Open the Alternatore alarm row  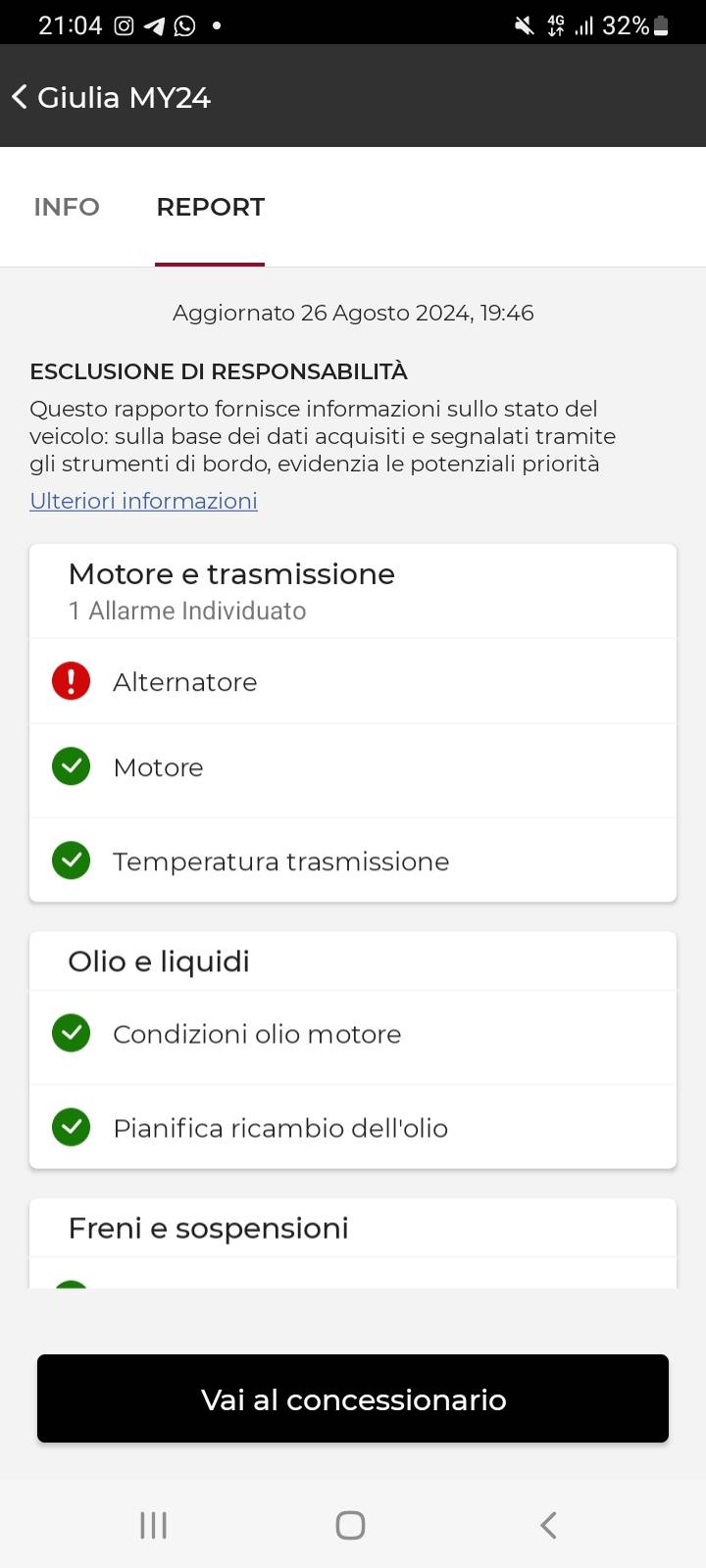[353, 681]
